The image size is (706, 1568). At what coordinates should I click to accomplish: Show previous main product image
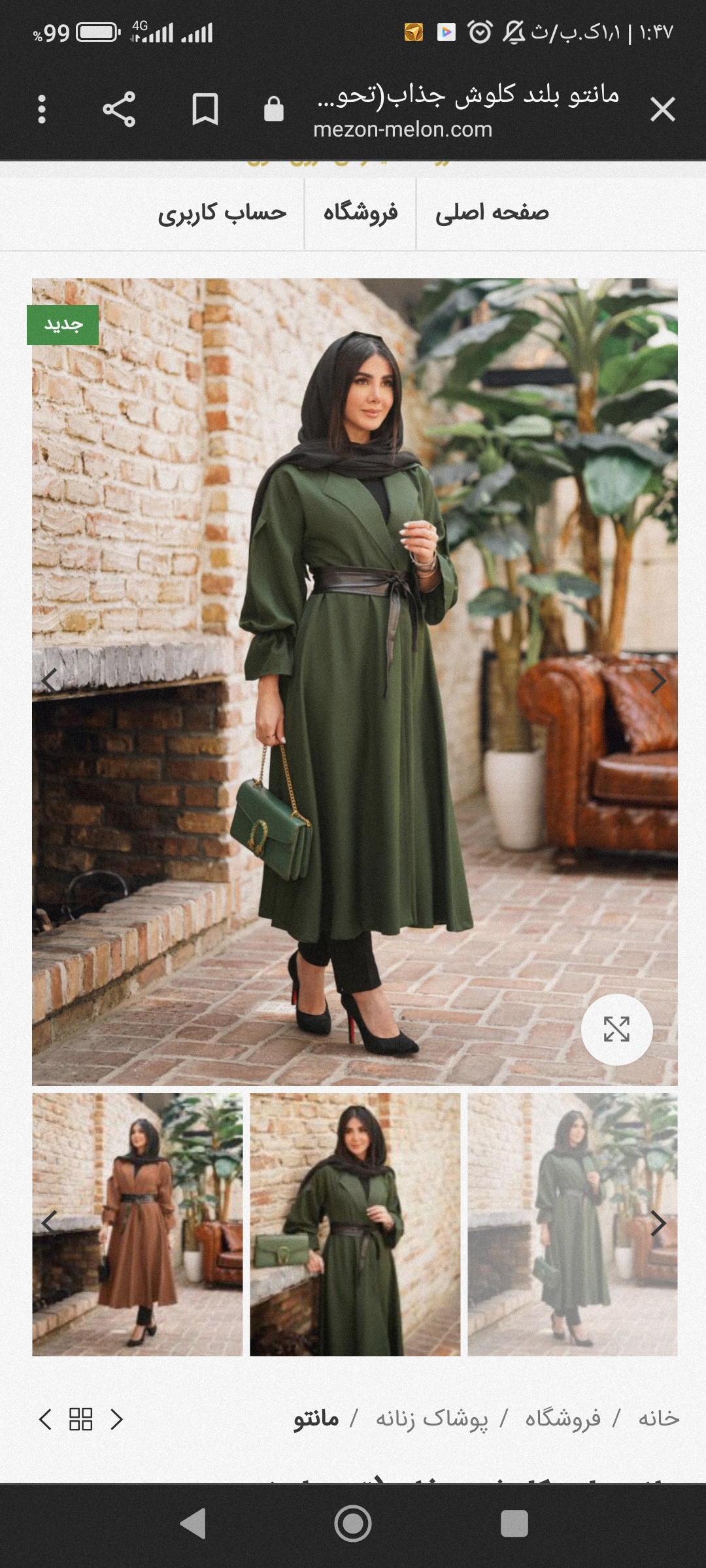(50, 681)
